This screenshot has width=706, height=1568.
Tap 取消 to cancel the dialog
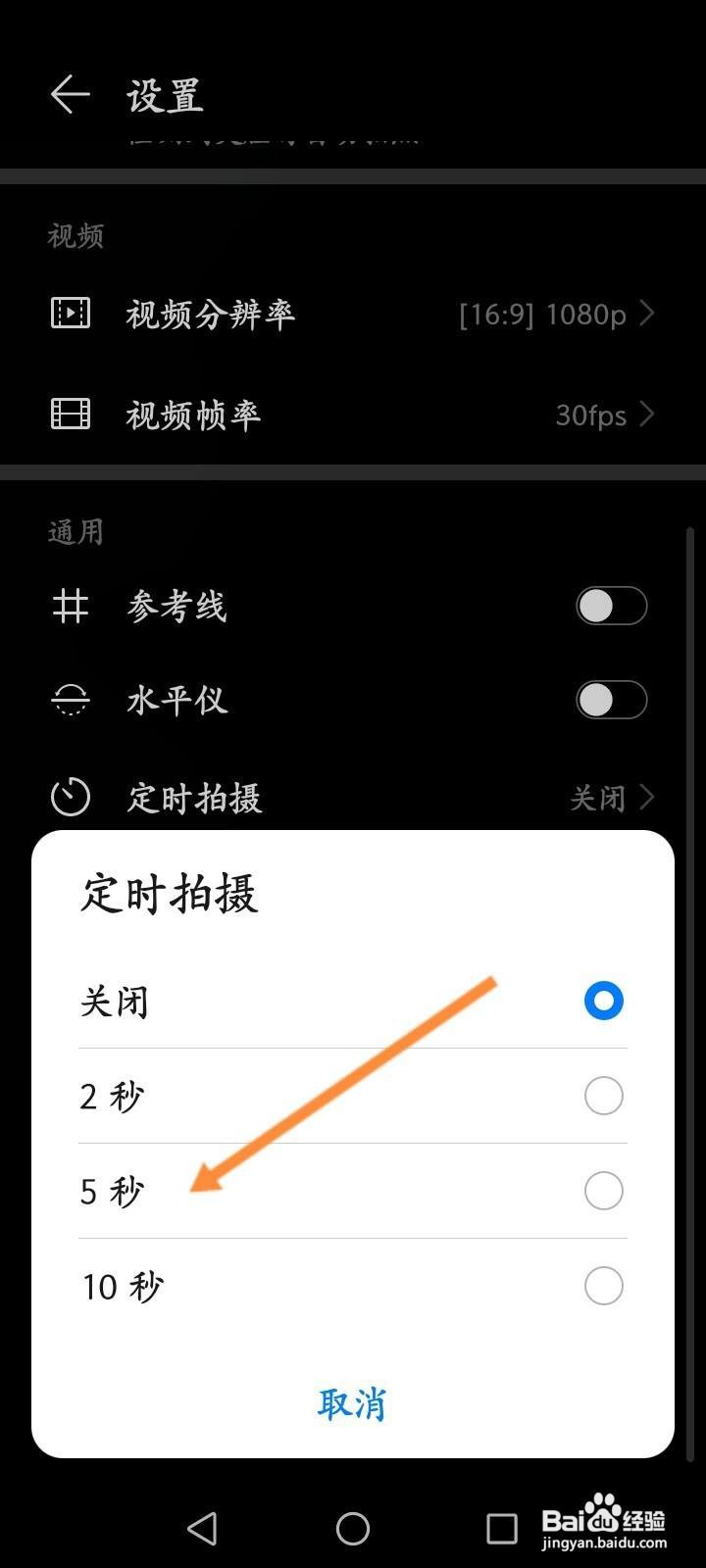click(352, 1403)
